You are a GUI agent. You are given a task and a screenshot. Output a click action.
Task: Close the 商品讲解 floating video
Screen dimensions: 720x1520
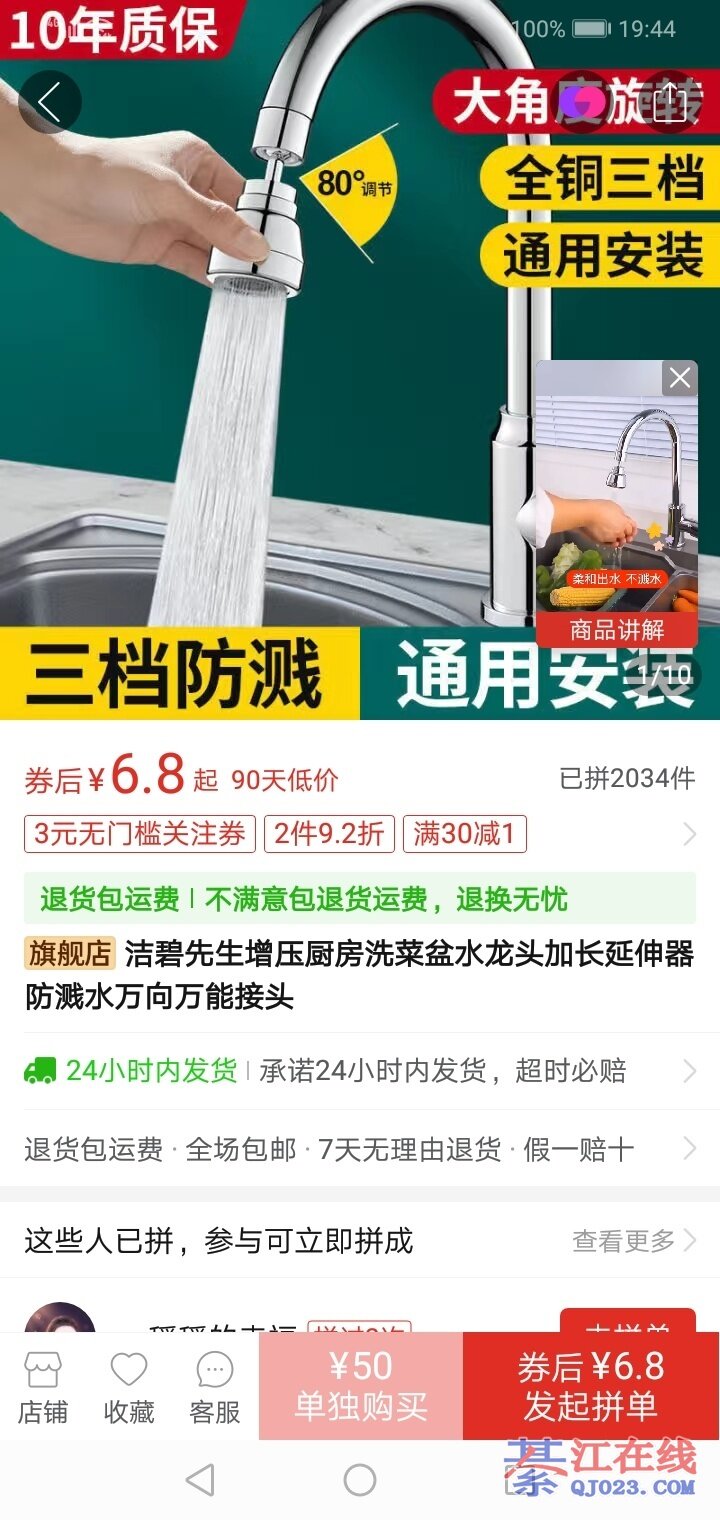pyautogui.click(x=680, y=378)
